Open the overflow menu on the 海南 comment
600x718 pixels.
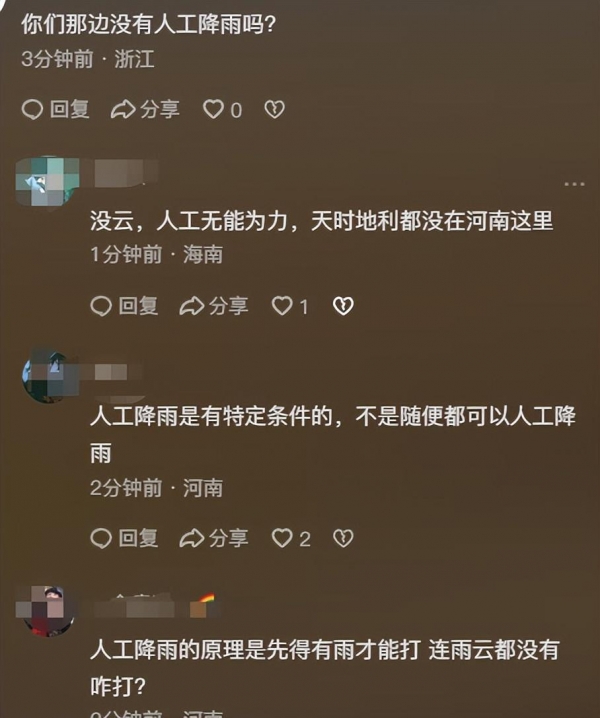click(x=573, y=184)
